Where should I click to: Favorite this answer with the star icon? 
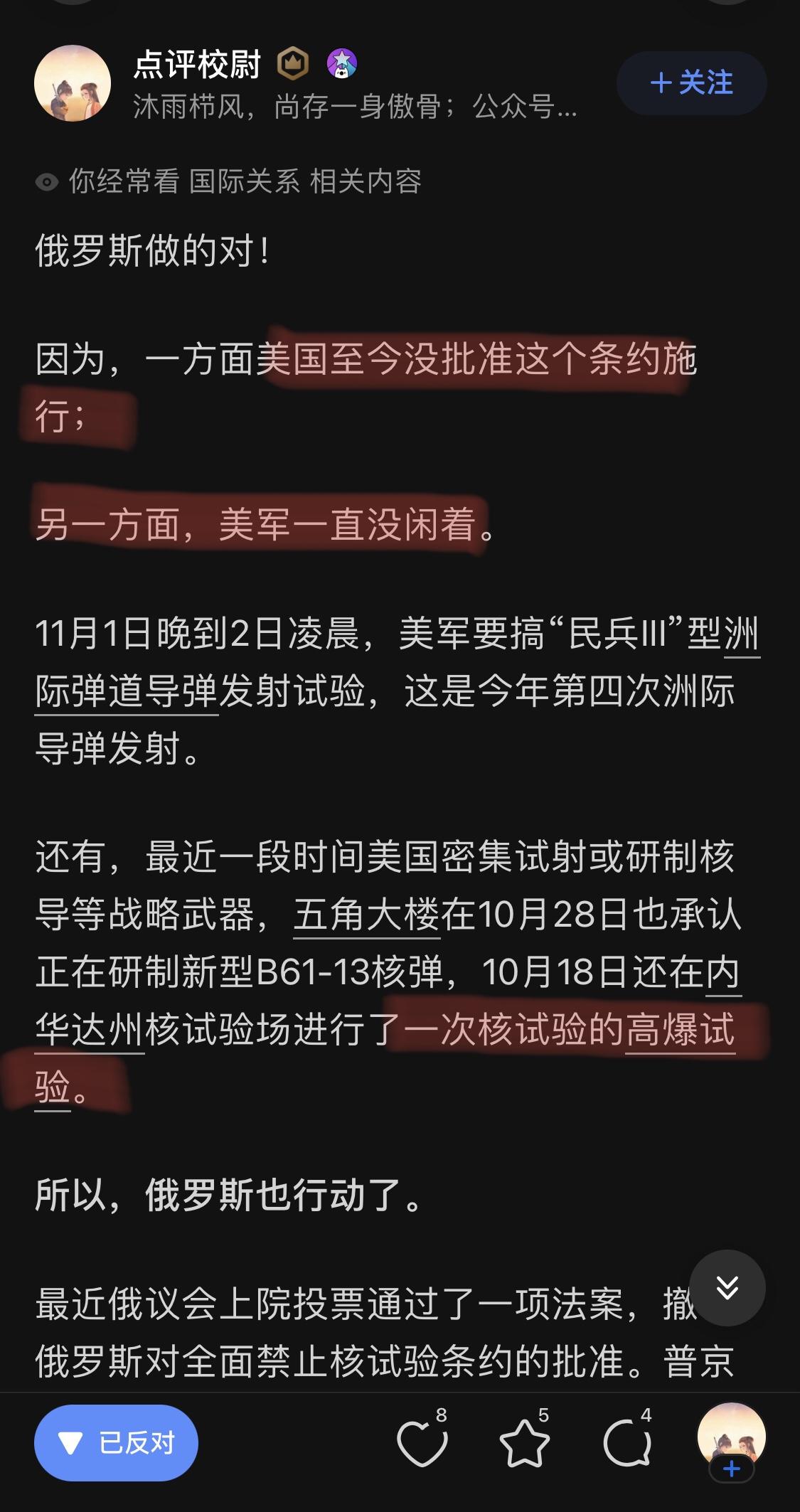coord(525,1443)
